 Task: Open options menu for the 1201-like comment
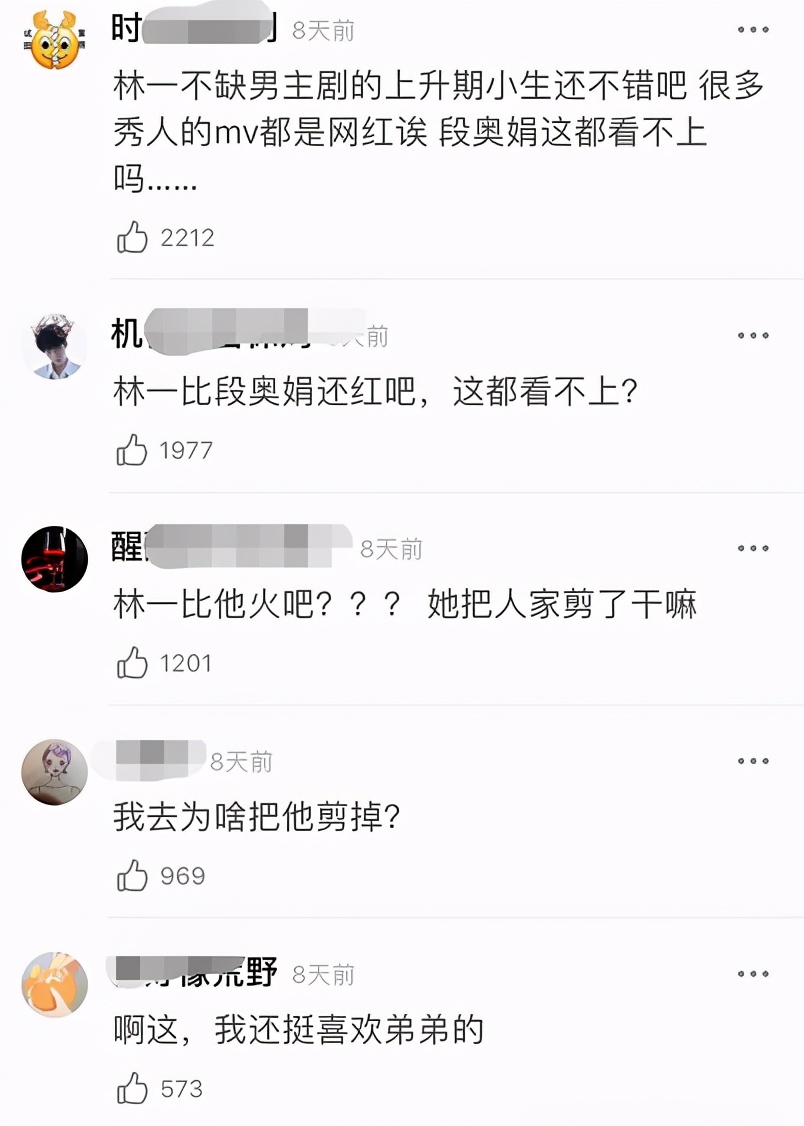point(752,546)
